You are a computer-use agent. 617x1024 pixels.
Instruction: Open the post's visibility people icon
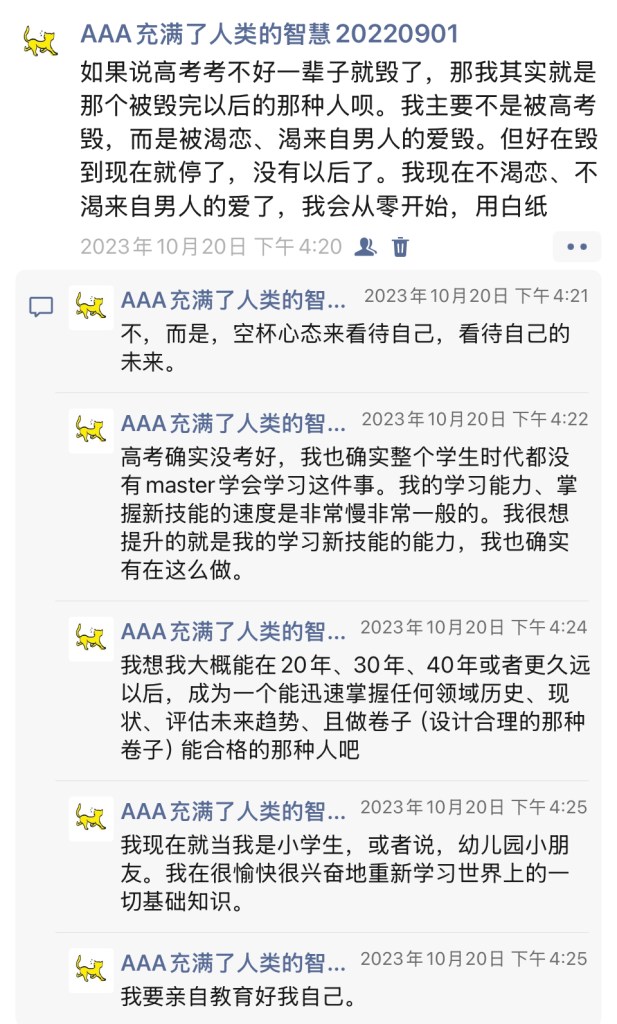pos(366,246)
